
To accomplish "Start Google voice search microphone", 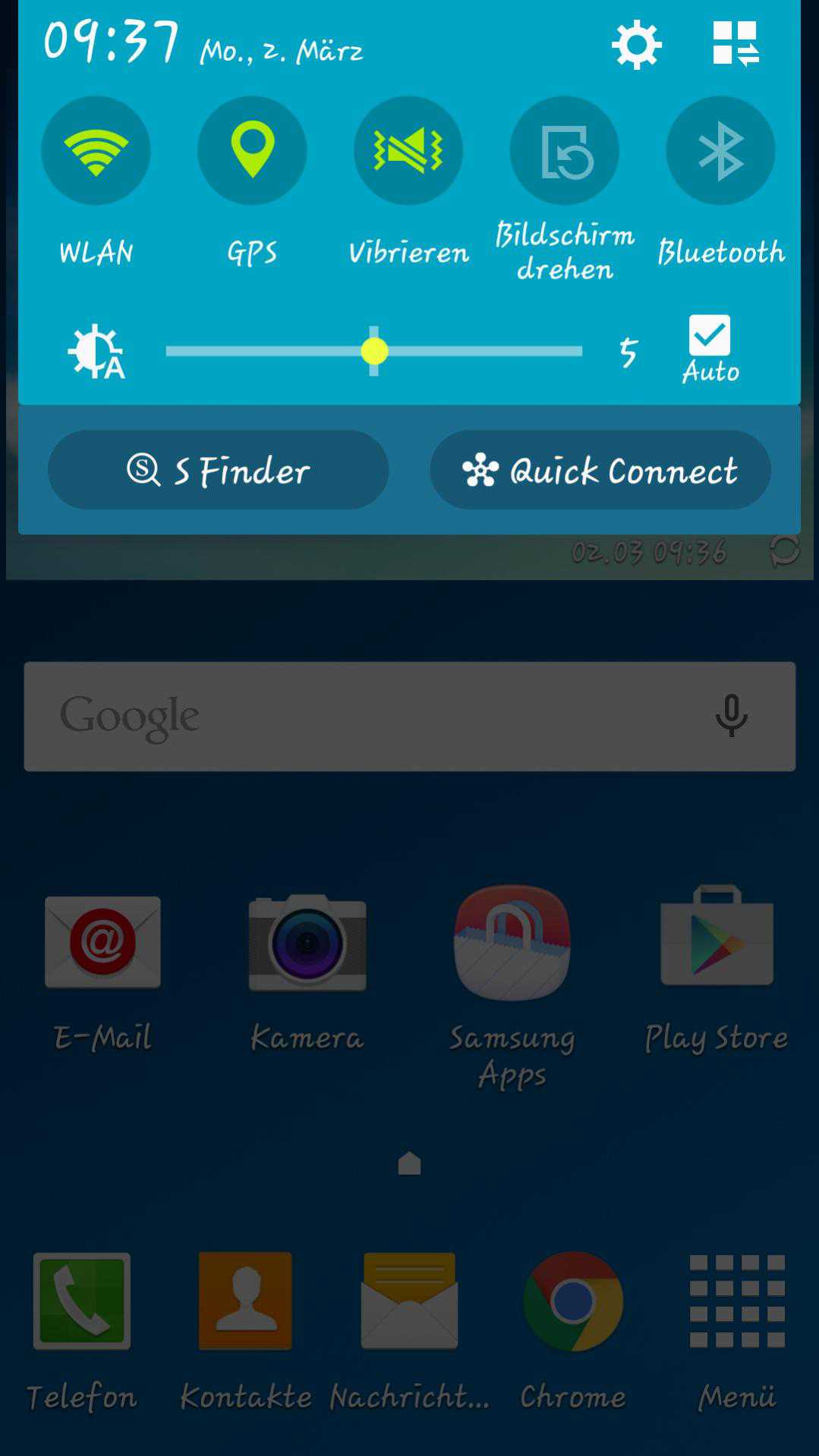I will [731, 715].
